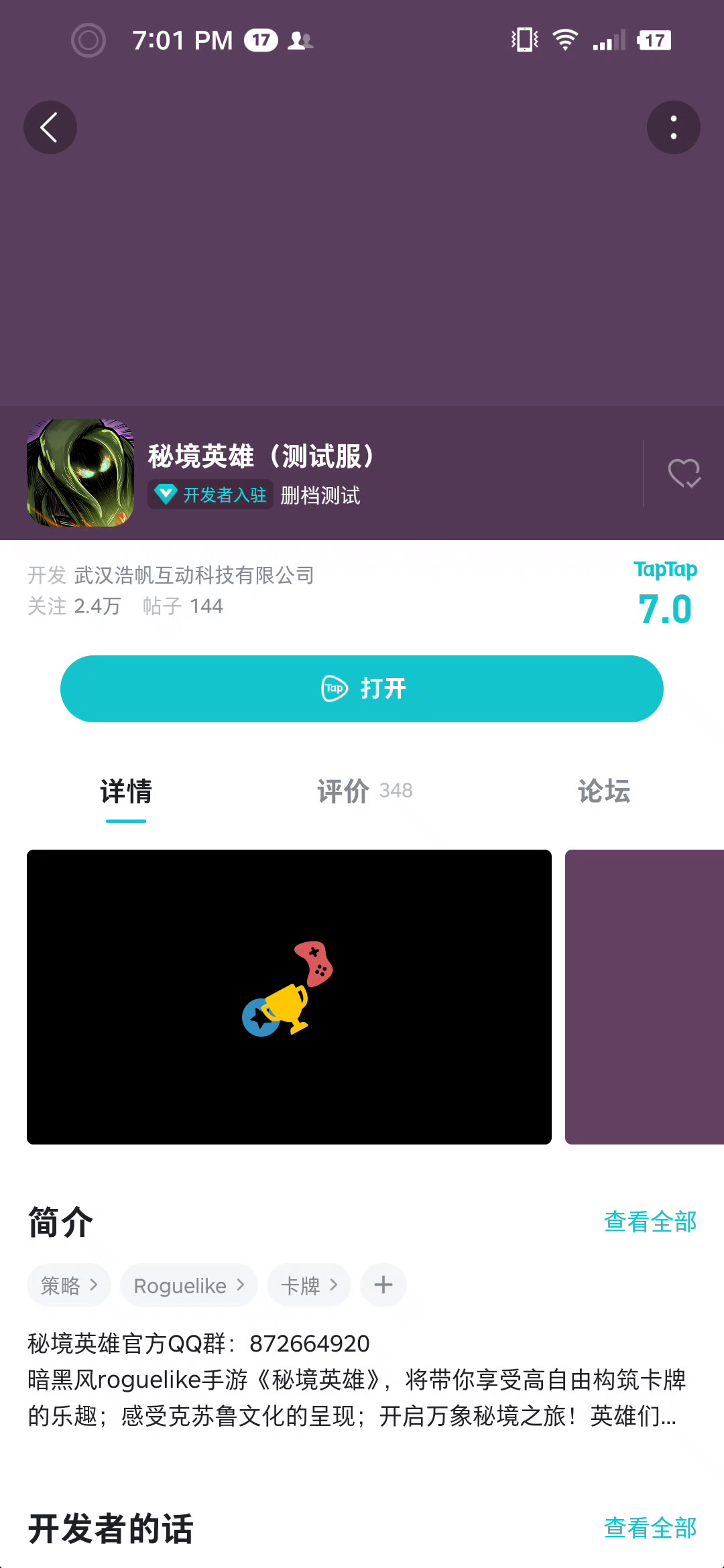Viewport: 724px width, 1568px height.
Task: View all of 开发者的话 via 查看全部
Action: tap(650, 1528)
